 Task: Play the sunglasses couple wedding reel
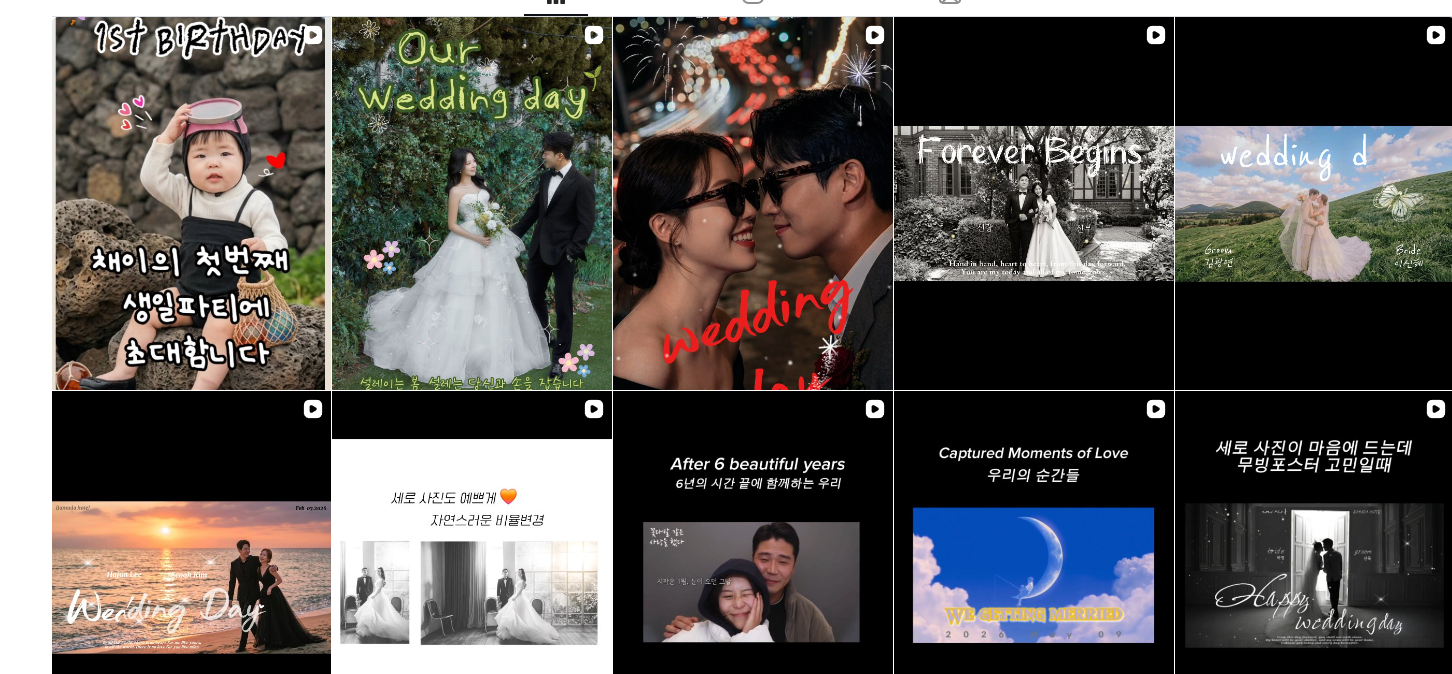[753, 203]
